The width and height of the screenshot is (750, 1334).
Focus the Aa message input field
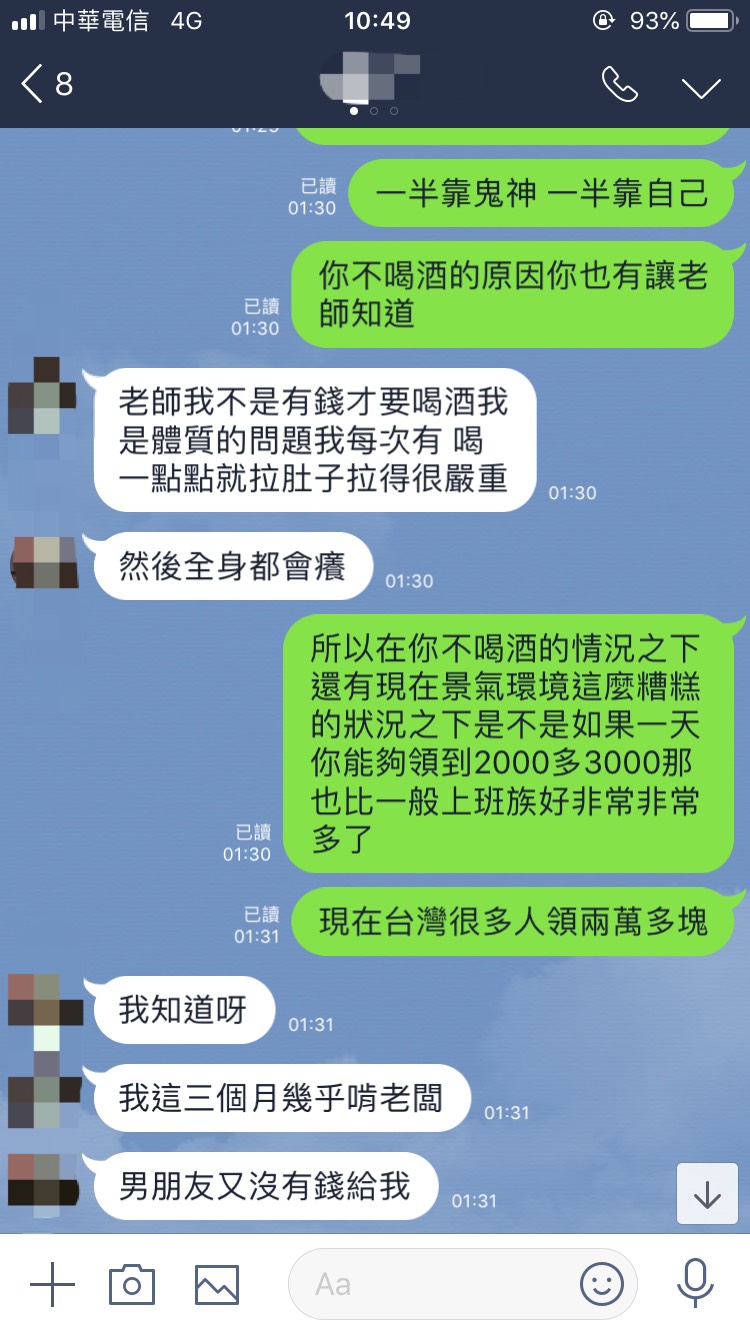[440, 1283]
